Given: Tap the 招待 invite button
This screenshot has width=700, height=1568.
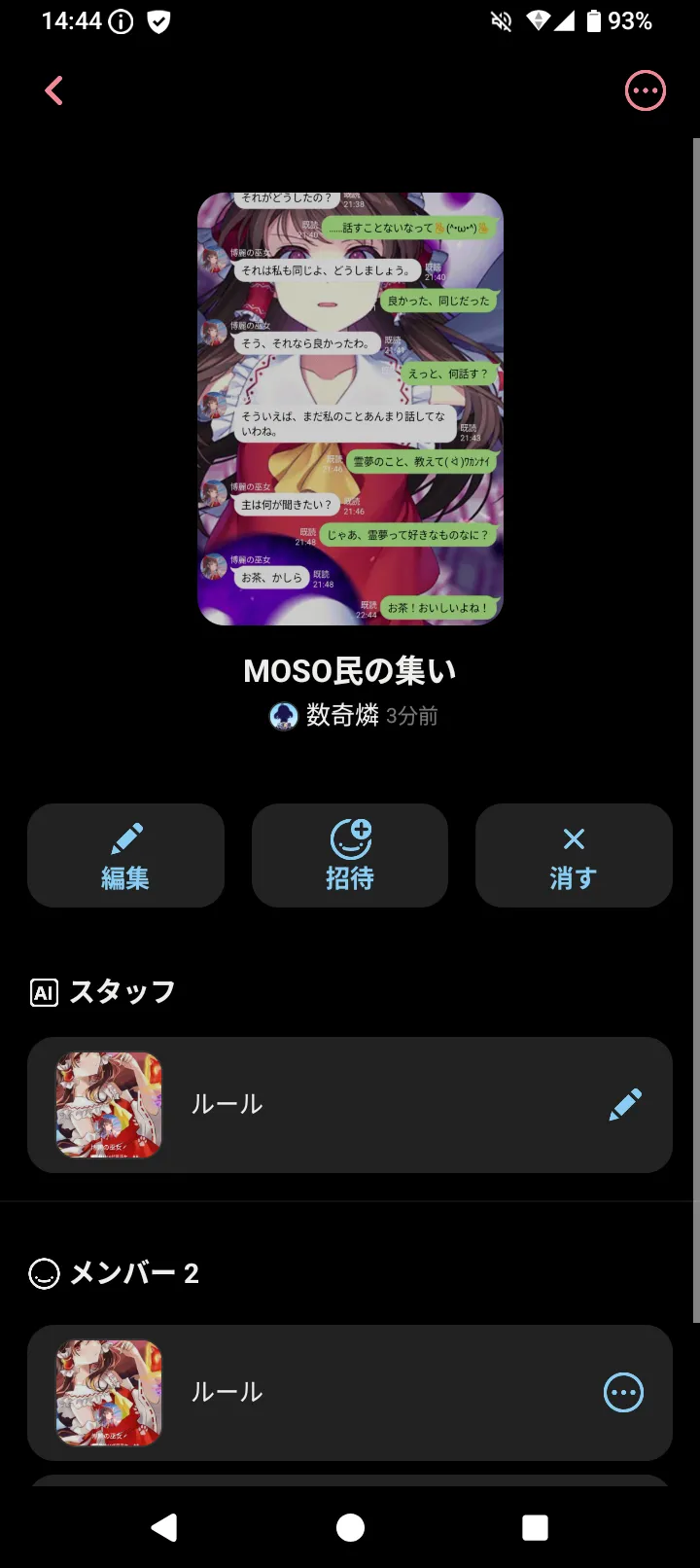Looking at the screenshot, I should (x=350, y=856).
